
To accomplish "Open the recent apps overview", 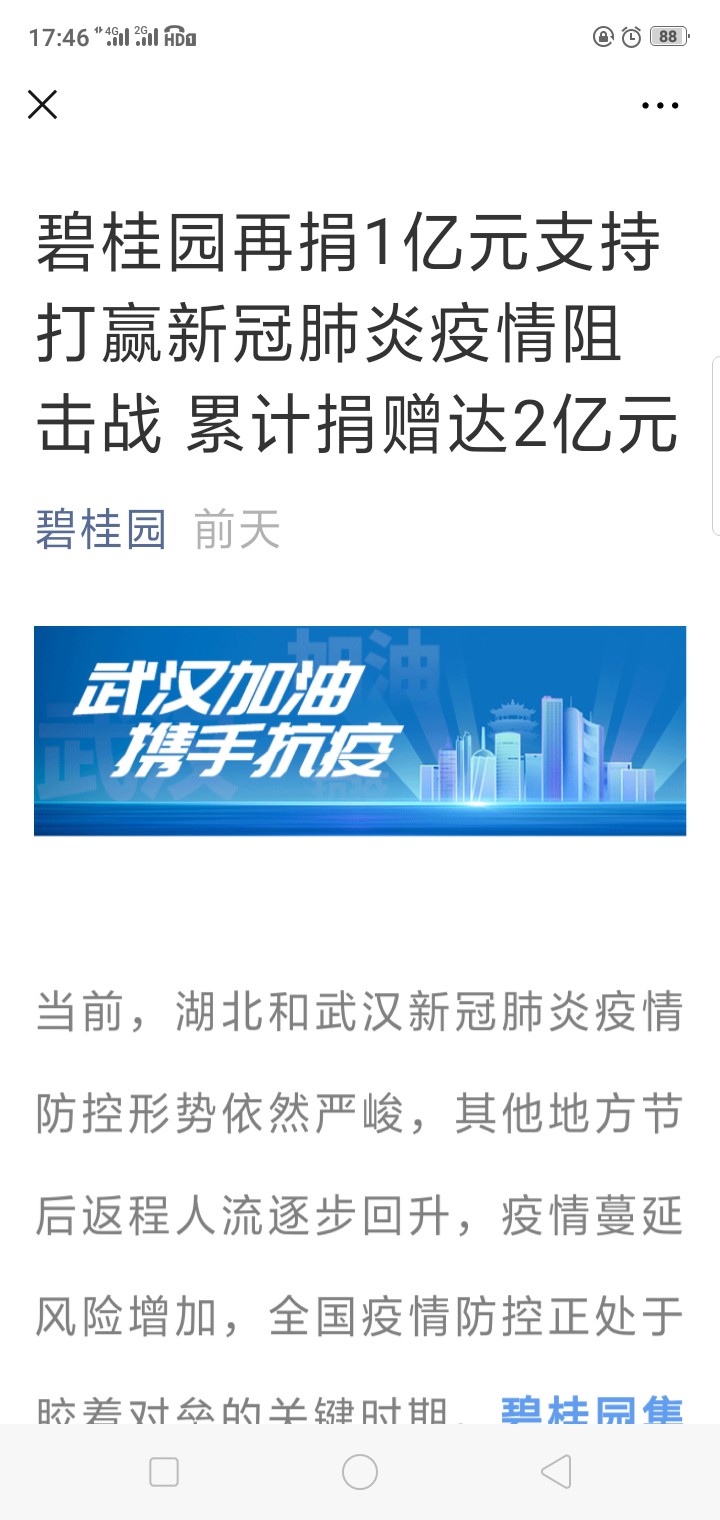I will 164,1472.
